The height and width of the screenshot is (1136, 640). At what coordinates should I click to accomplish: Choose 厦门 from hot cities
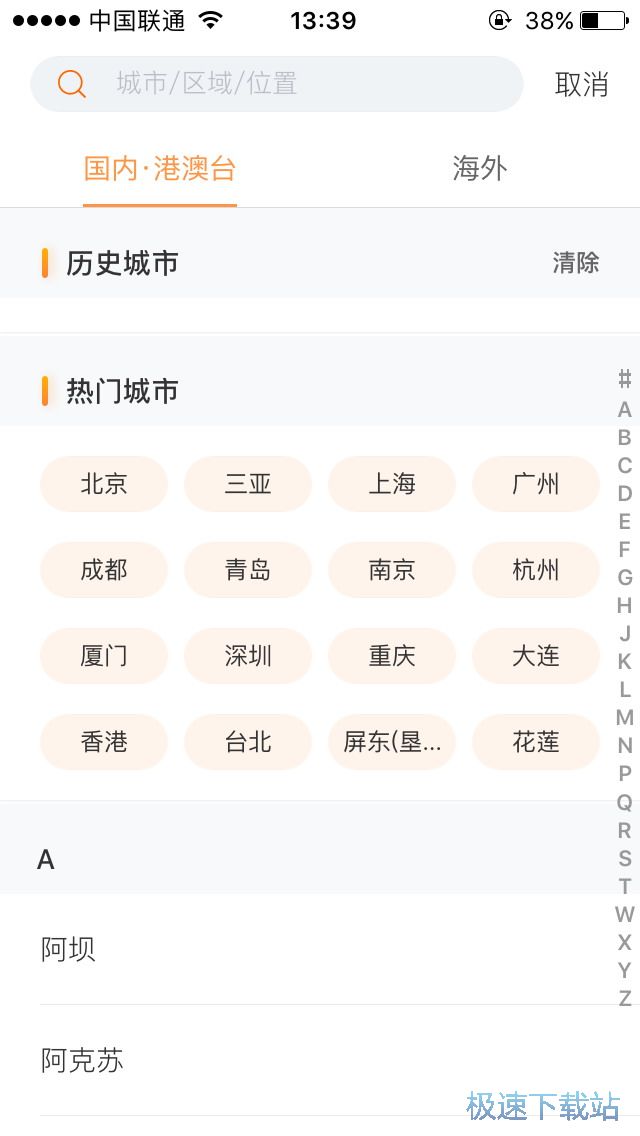(104, 656)
